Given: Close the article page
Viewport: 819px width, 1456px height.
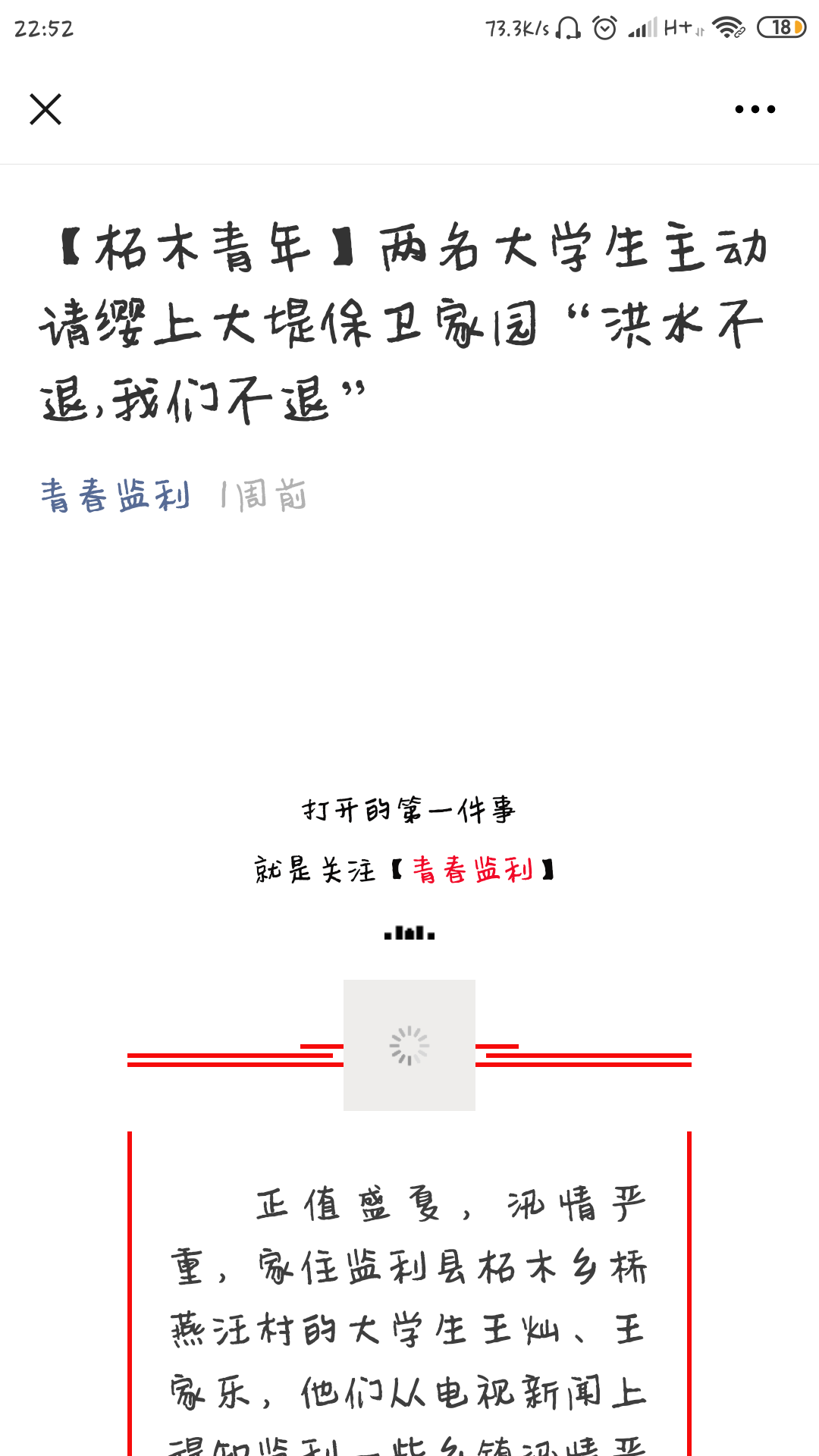Looking at the screenshot, I should coord(45,109).
